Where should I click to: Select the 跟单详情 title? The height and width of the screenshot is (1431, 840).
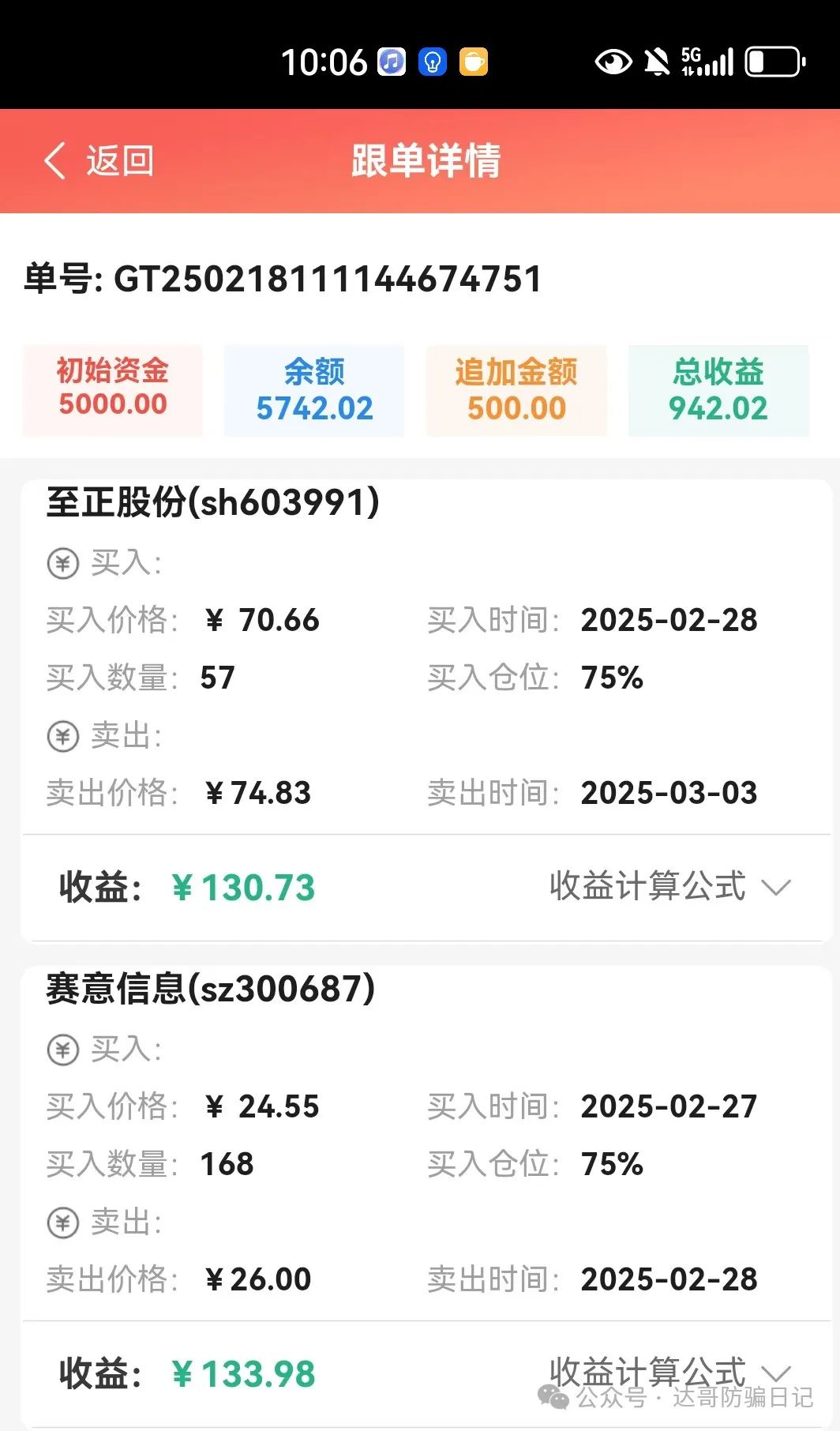pos(426,162)
